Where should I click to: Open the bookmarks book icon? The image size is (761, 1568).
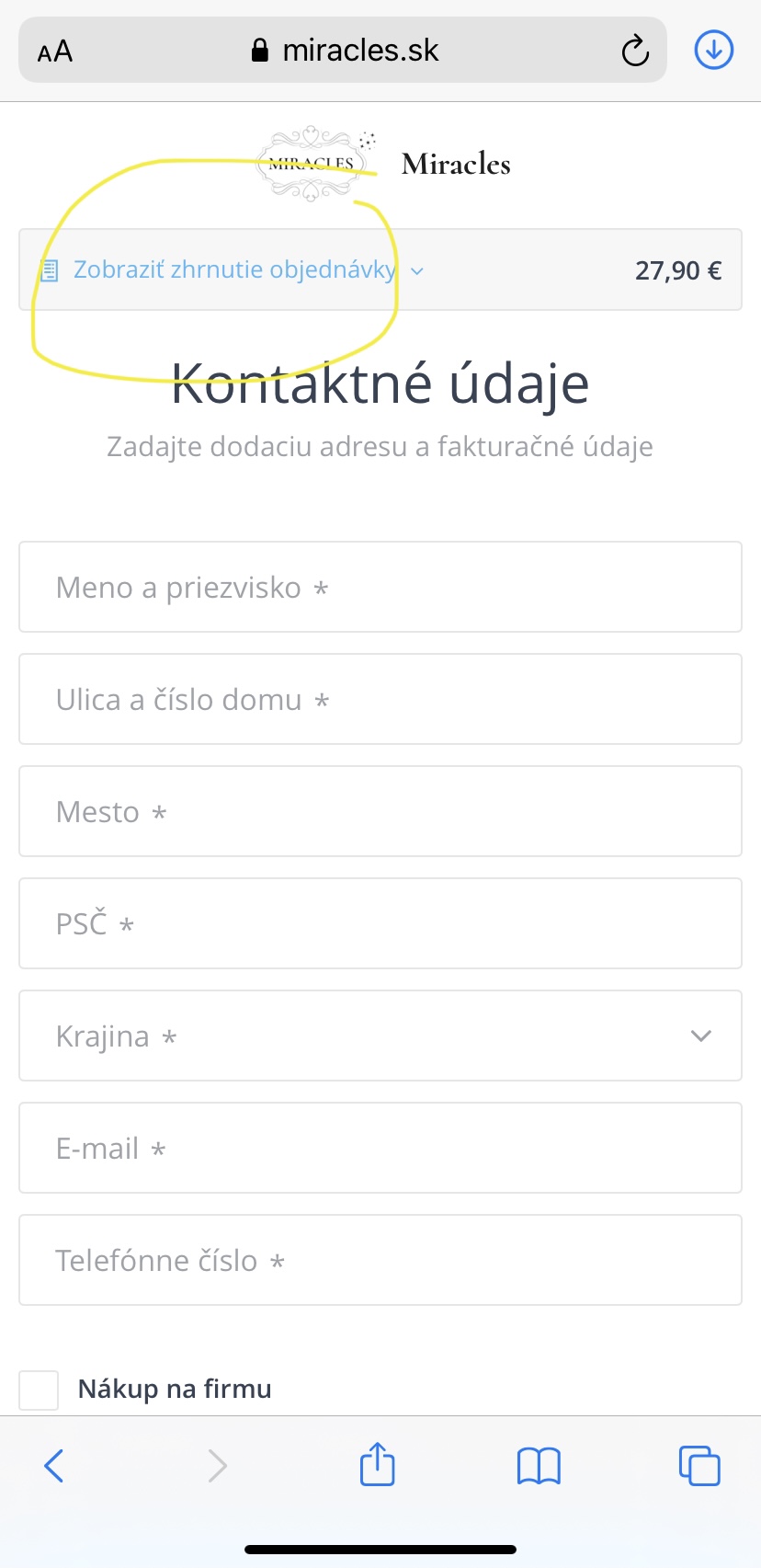pos(539,1466)
